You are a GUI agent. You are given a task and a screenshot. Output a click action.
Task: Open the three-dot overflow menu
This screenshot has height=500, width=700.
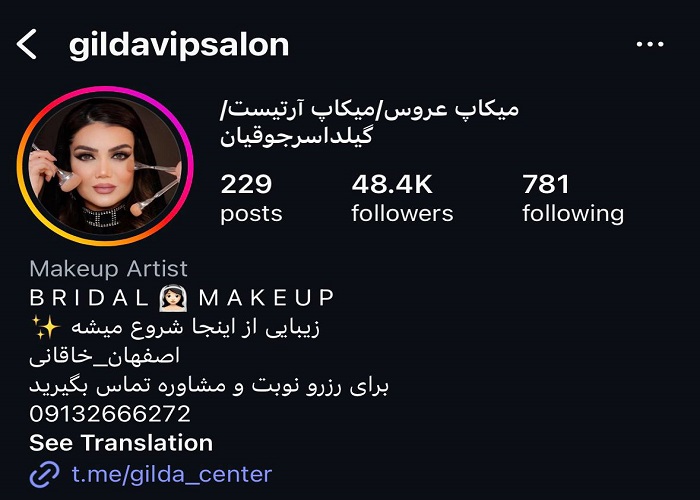pos(650,45)
